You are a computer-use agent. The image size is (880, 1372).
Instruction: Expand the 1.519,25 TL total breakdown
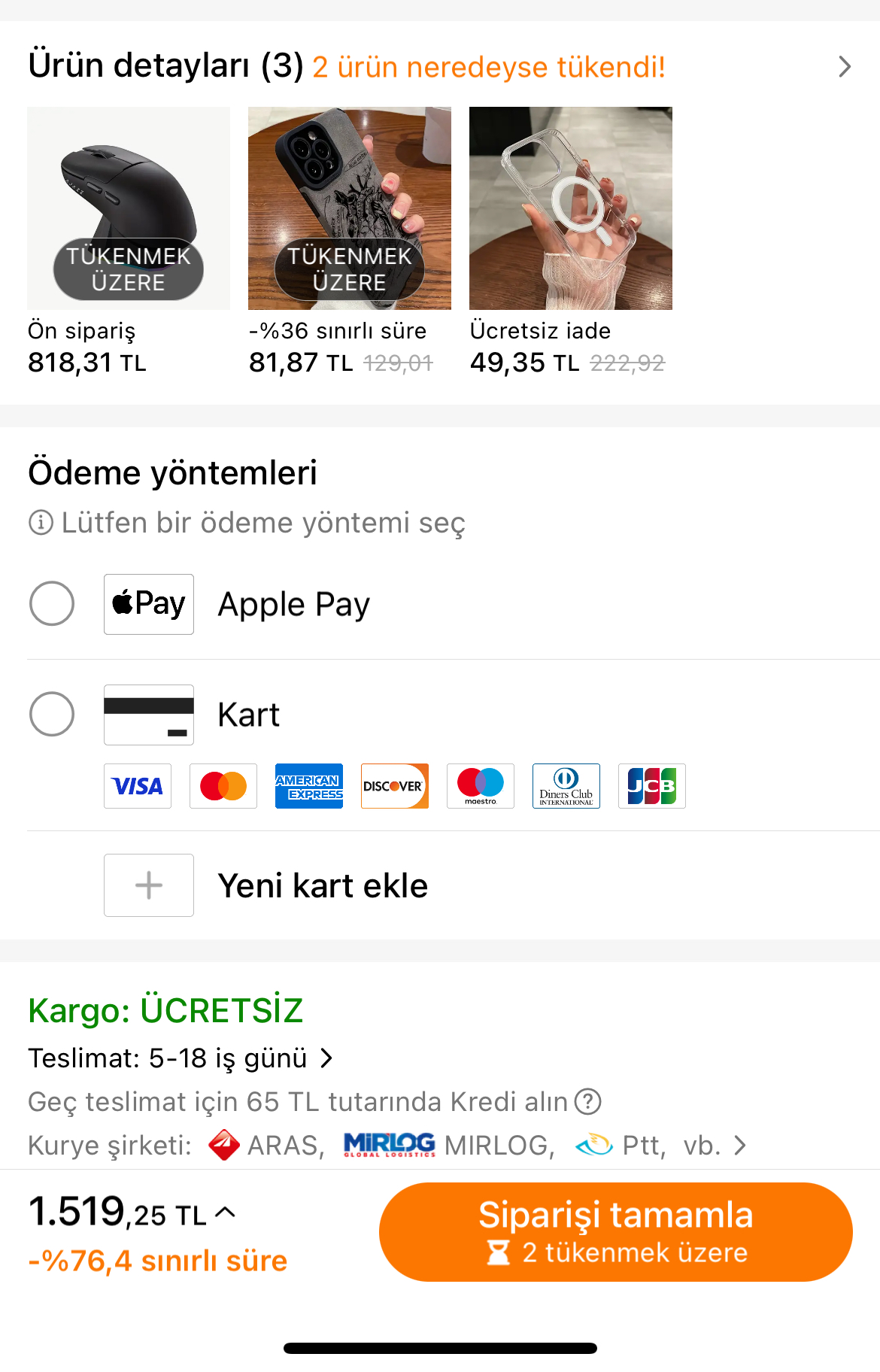(225, 1213)
